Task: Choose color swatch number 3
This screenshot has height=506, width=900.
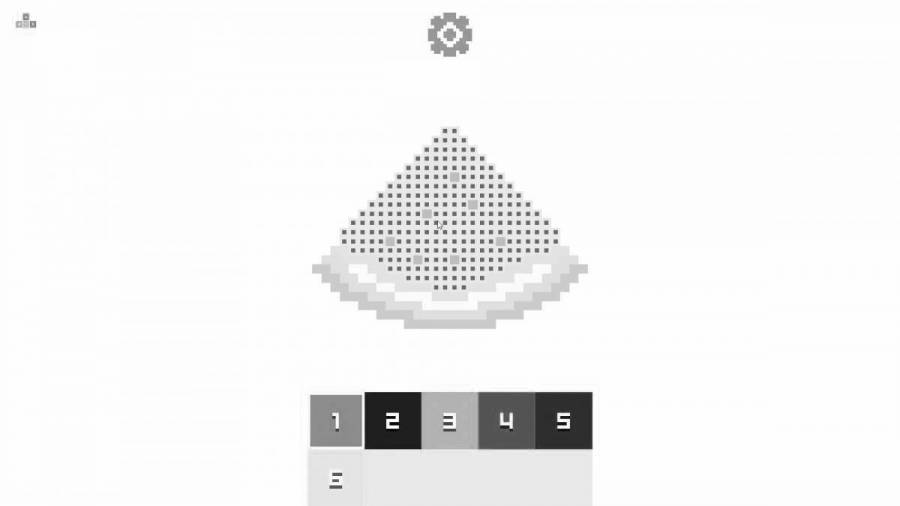Action: pyautogui.click(x=450, y=421)
